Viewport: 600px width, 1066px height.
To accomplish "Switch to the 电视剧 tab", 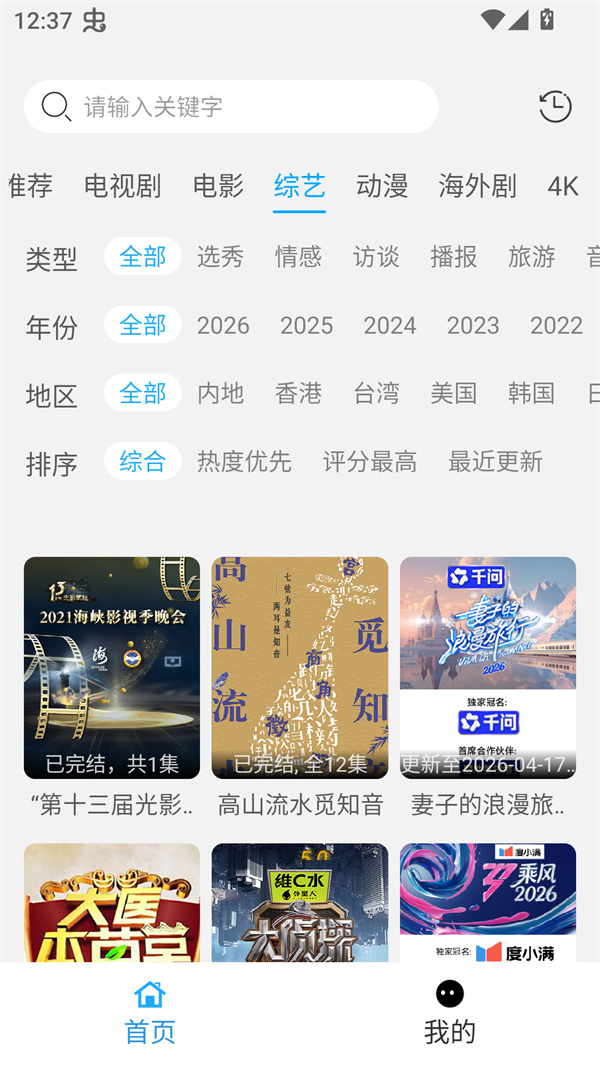I will point(122,186).
